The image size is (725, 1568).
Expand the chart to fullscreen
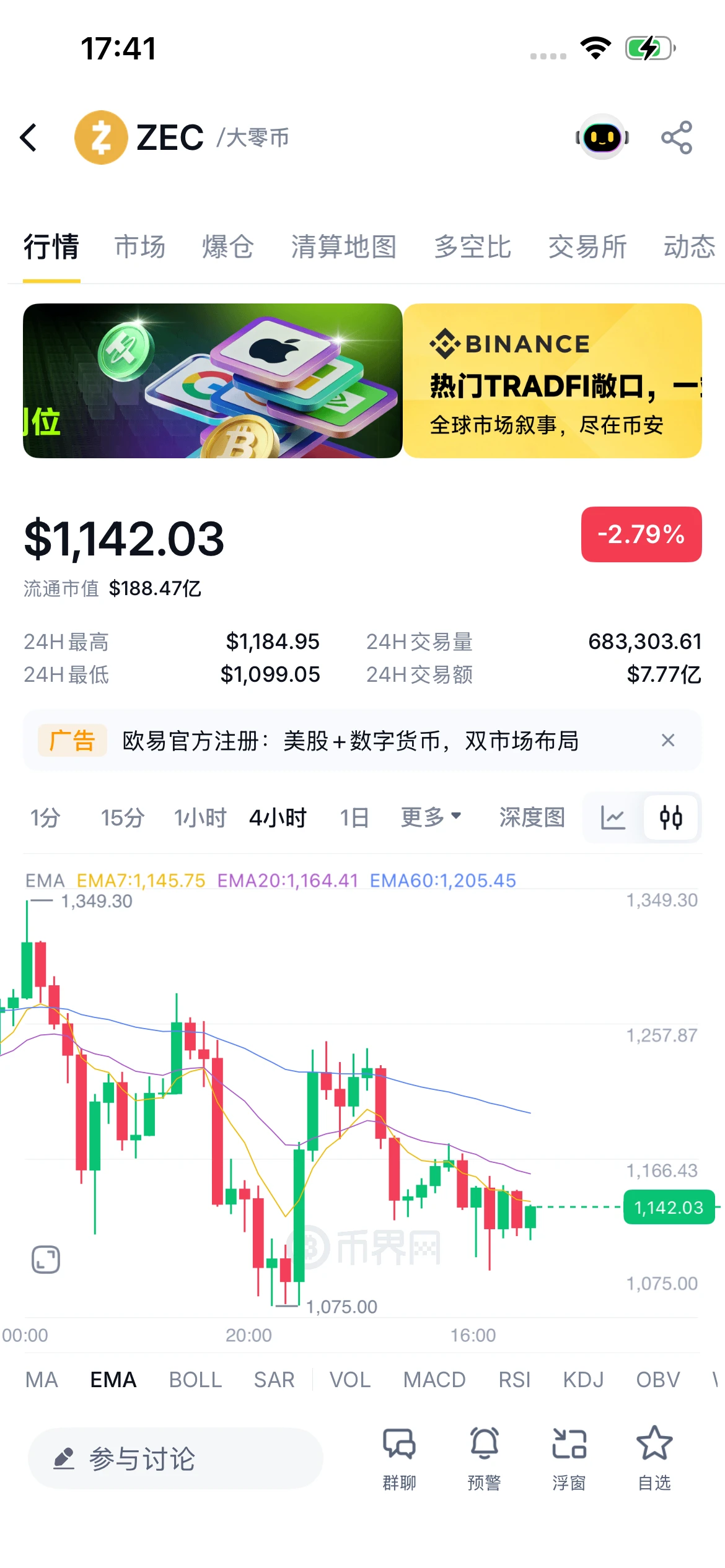pos(46,1260)
